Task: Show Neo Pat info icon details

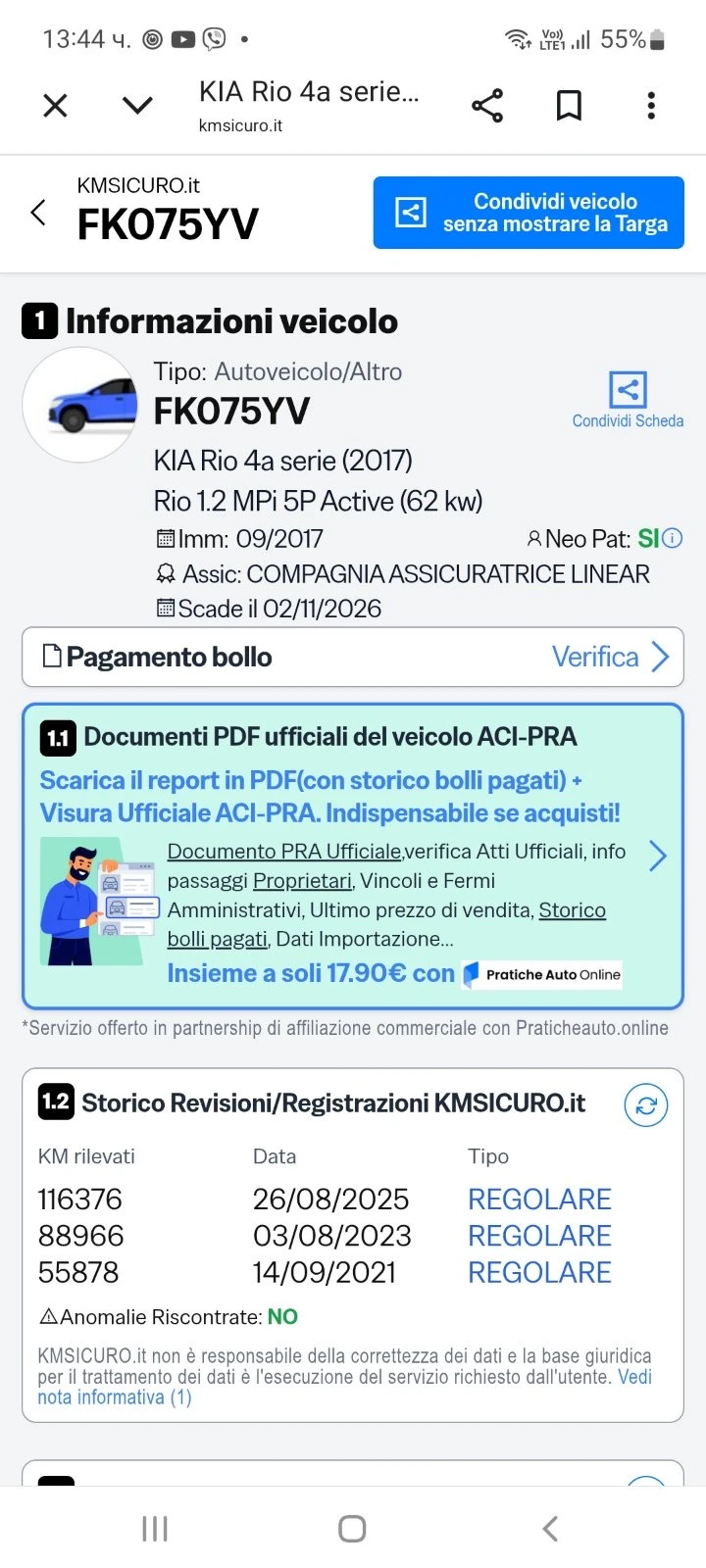Action: [673, 538]
